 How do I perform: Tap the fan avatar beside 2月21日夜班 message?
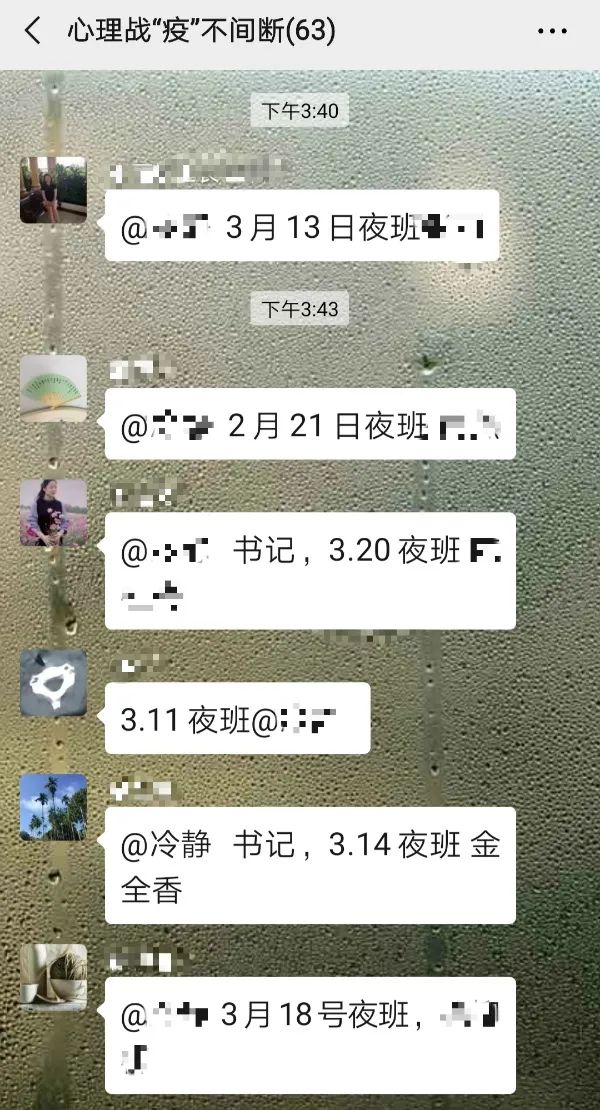(x=53, y=388)
